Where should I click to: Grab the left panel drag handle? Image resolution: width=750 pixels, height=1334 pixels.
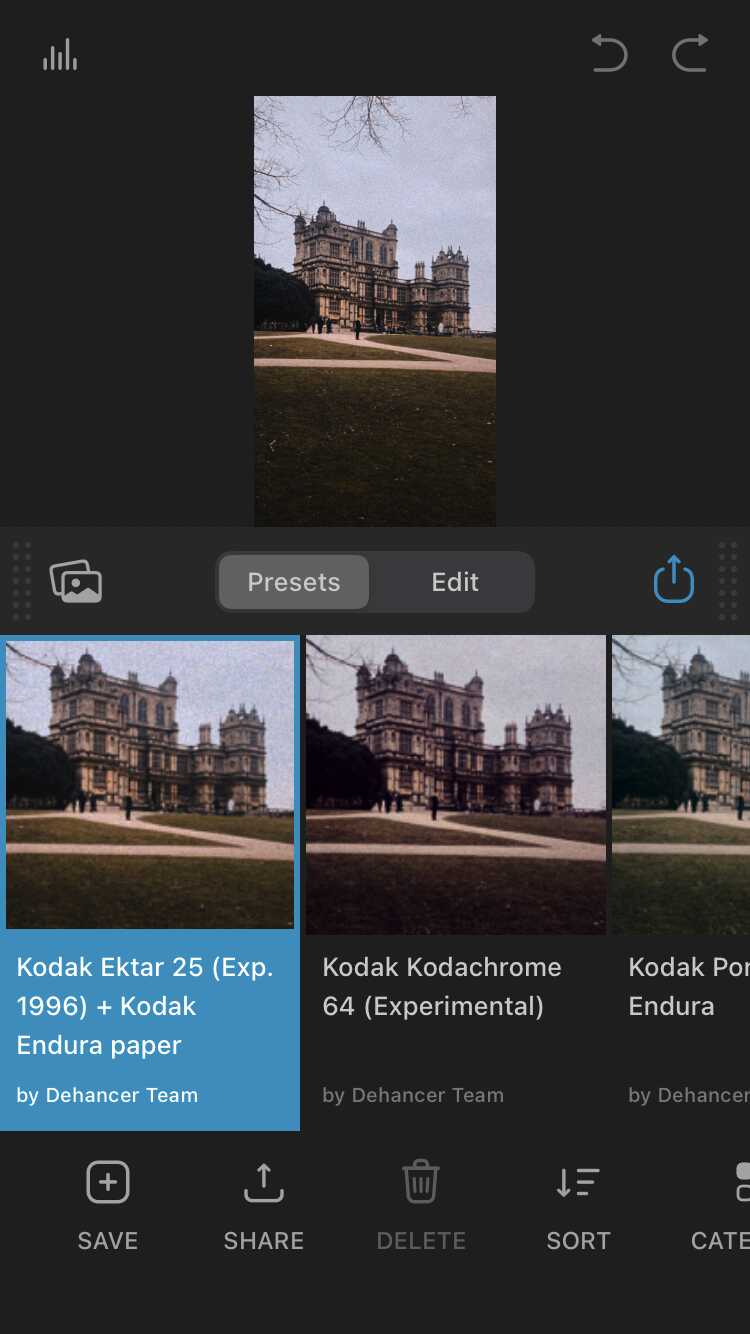(18, 581)
